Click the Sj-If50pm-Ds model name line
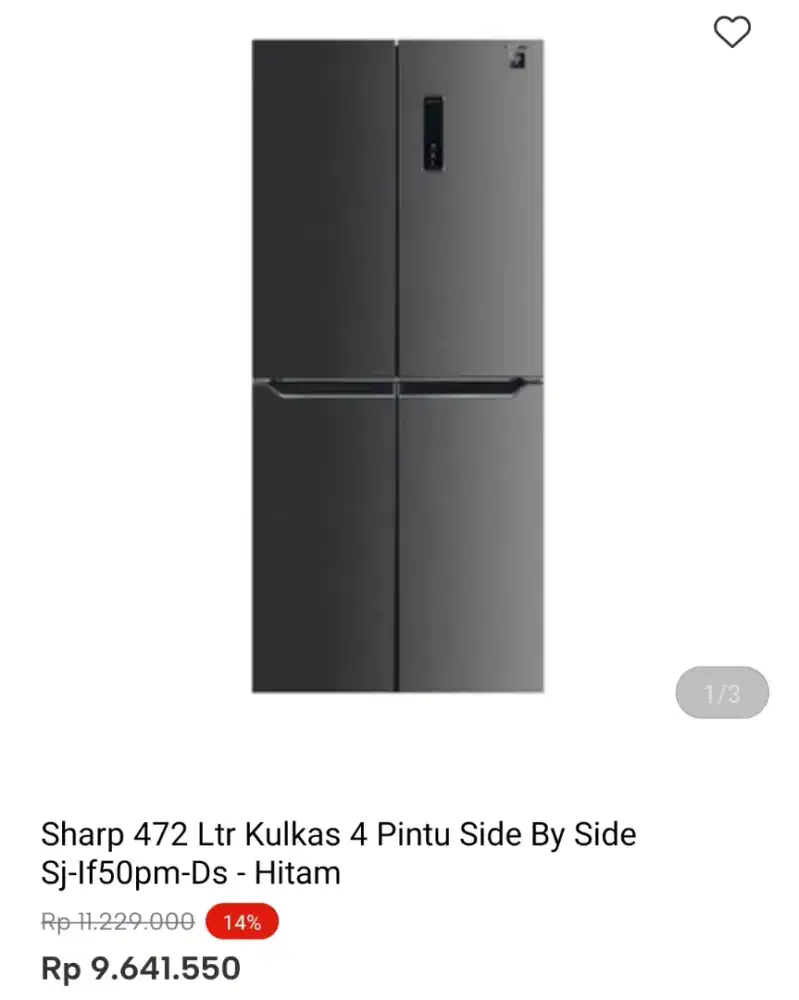The height and width of the screenshot is (1000, 799). [x=190, y=873]
